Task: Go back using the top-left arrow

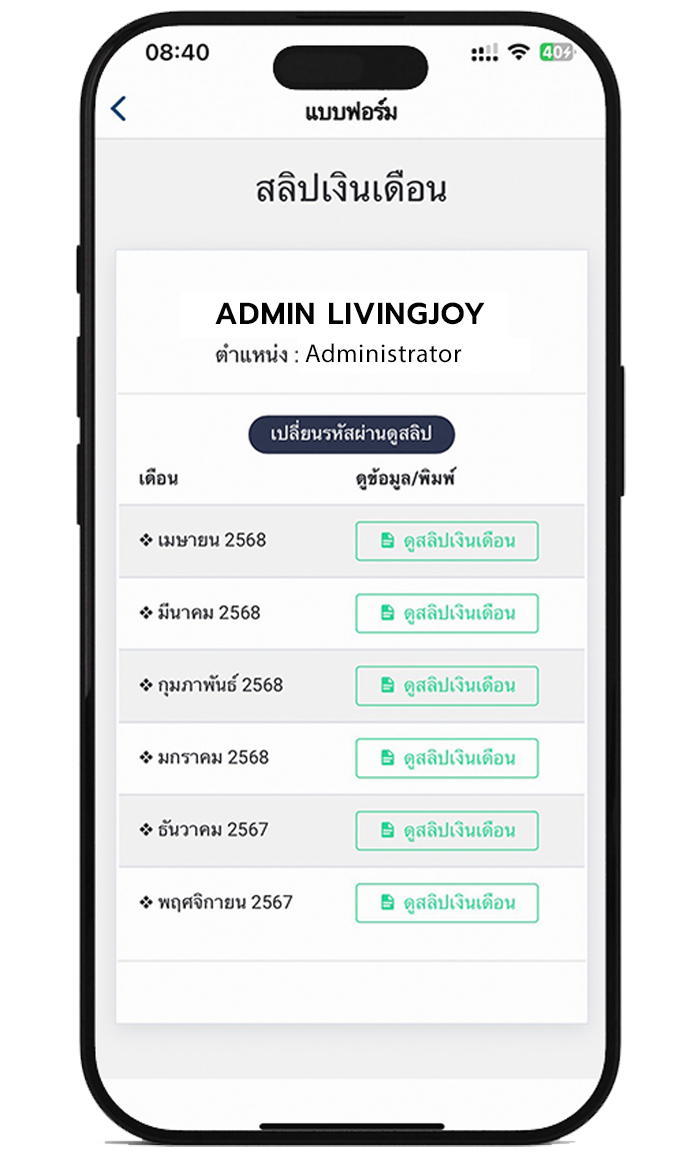Action: 119,108
